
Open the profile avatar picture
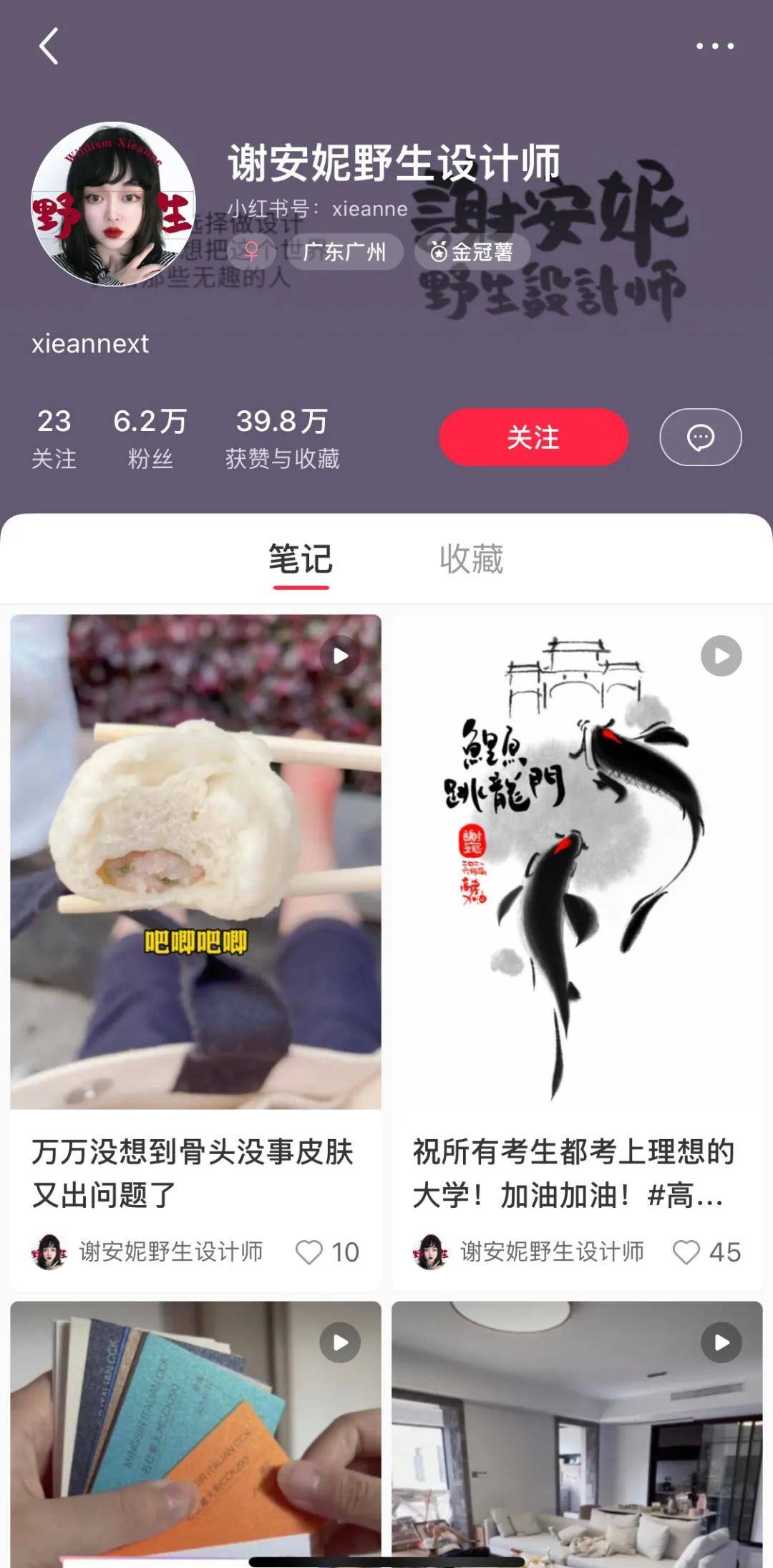coord(113,204)
